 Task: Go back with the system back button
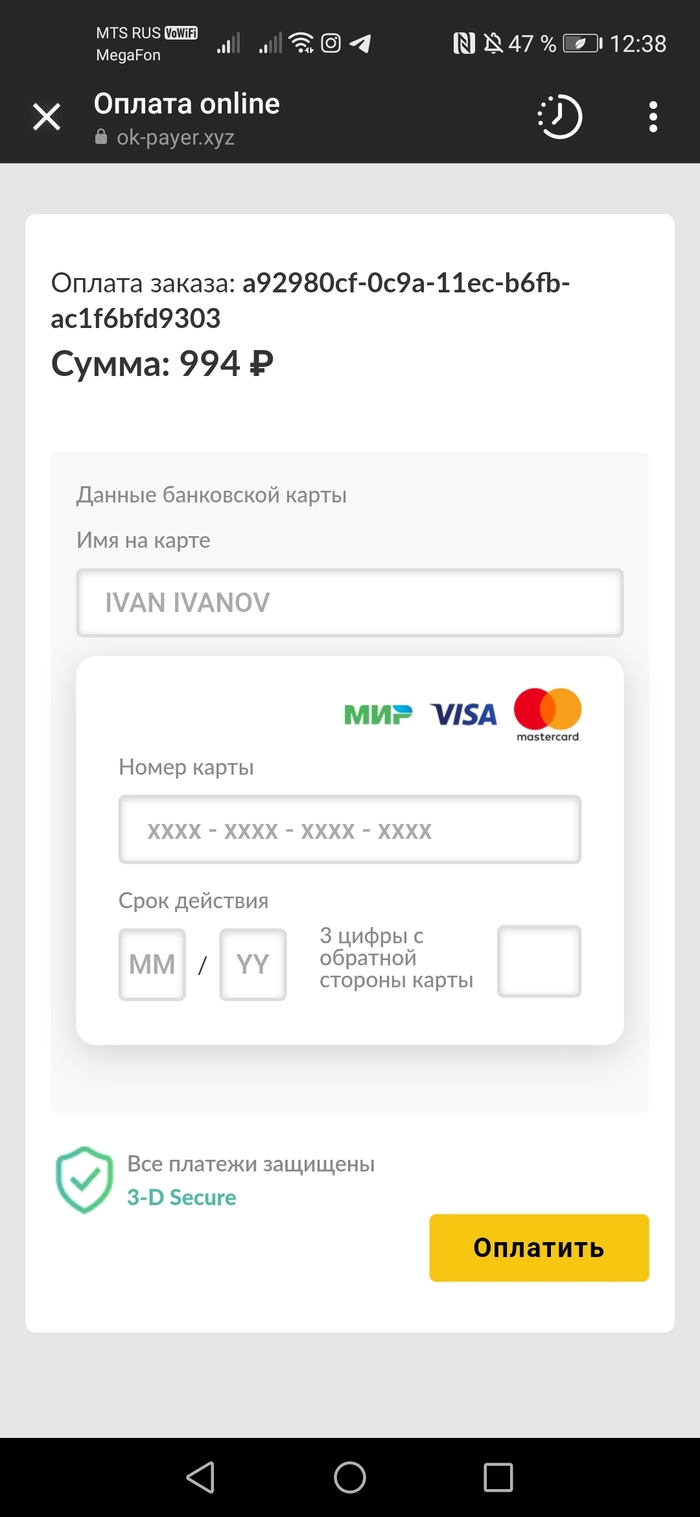(201, 1478)
